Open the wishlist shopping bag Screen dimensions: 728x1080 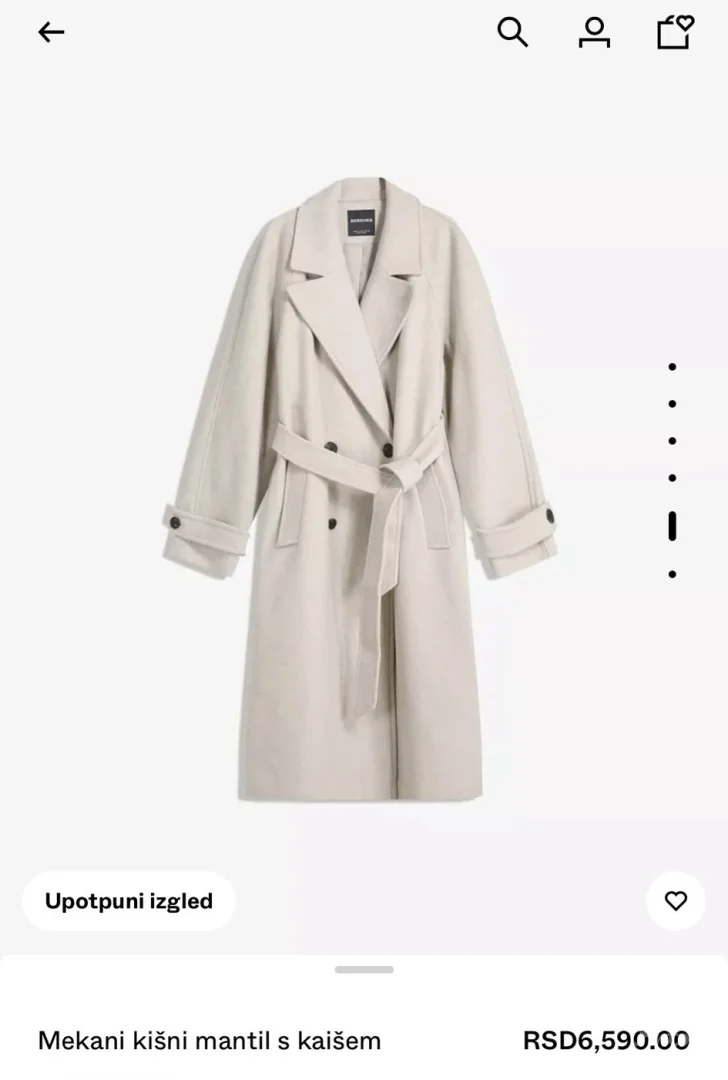tap(672, 33)
